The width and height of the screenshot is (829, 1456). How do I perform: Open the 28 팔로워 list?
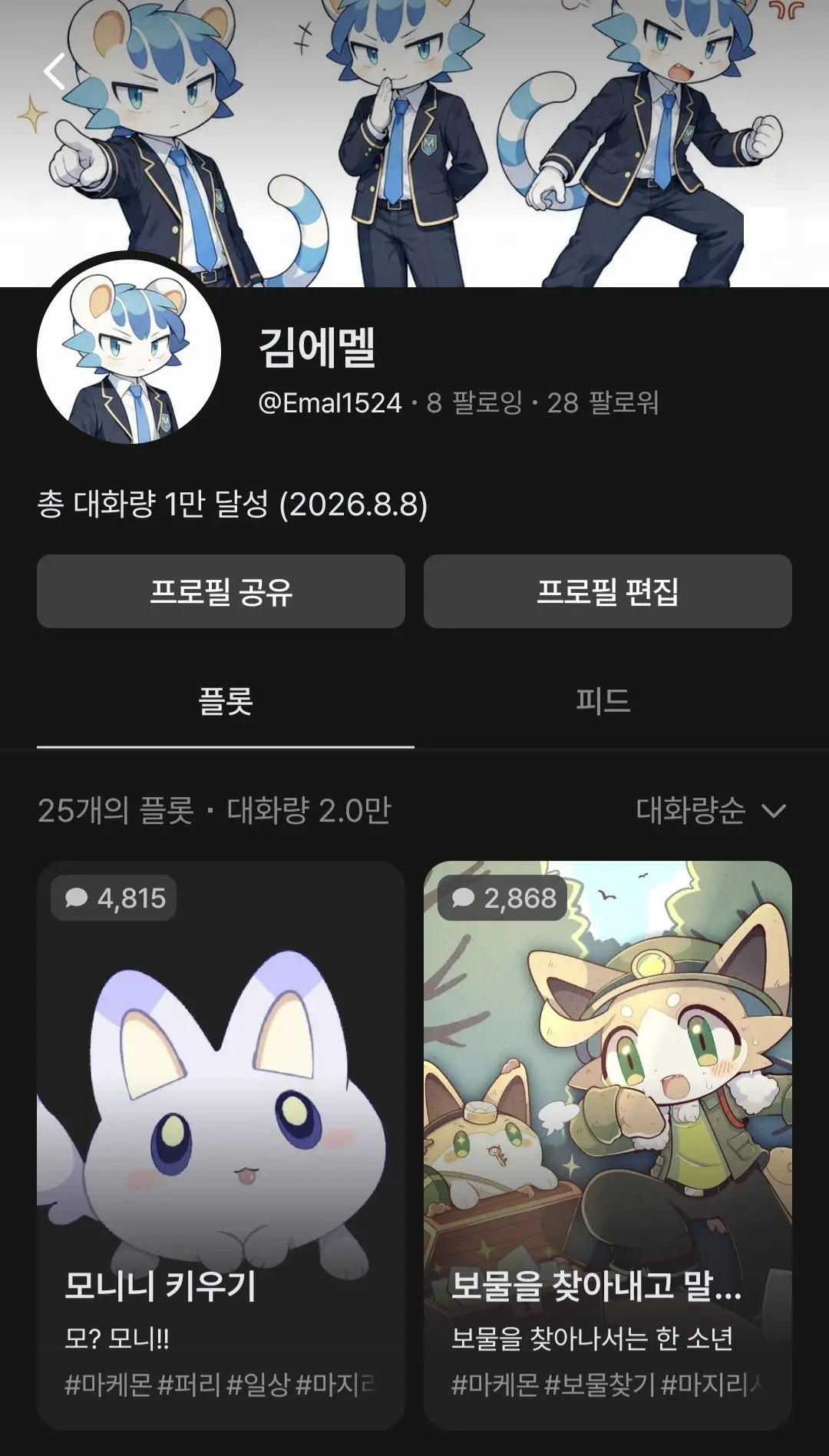tap(603, 402)
